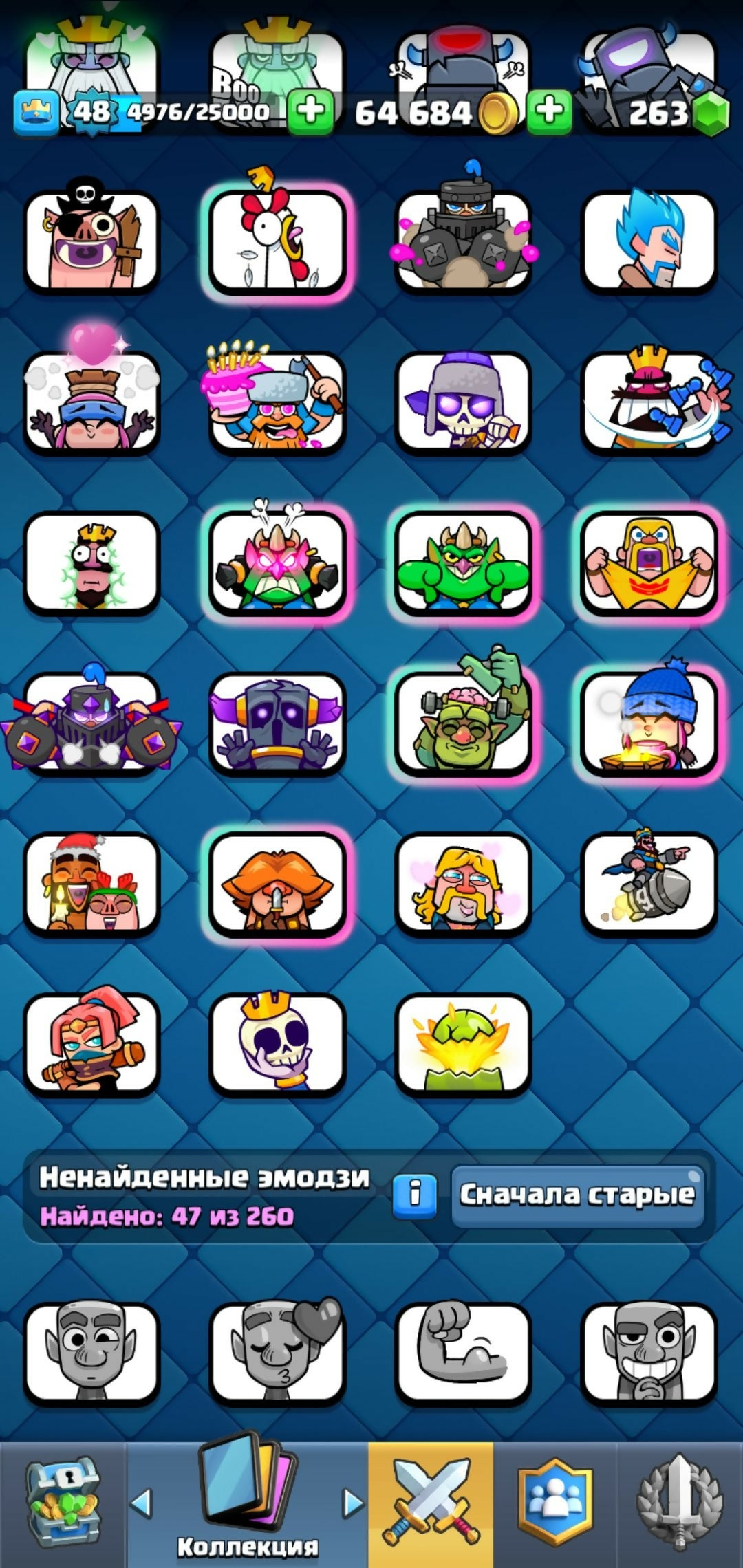Open the info button for unfound emotes
743x1568 pixels.
[414, 1195]
